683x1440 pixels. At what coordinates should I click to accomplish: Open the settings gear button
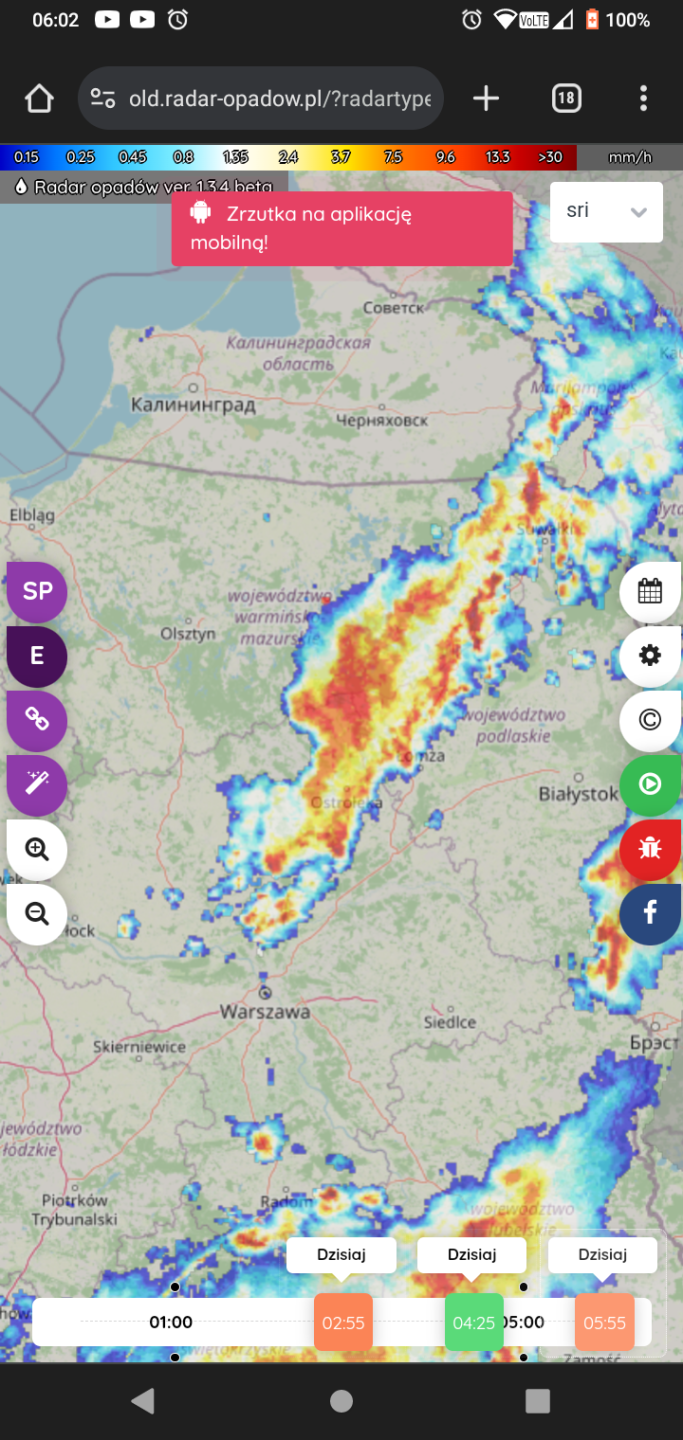(x=650, y=656)
